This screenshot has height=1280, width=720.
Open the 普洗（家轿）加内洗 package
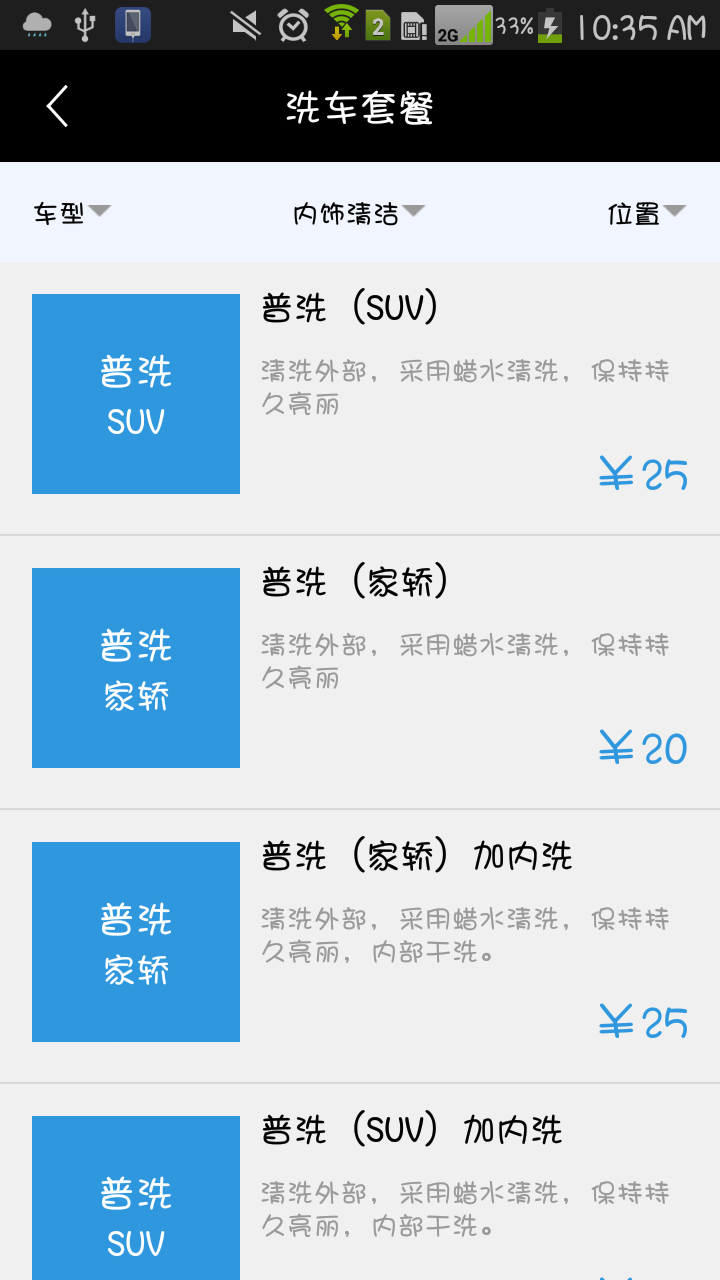pyautogui.click(x=360, y=946)
